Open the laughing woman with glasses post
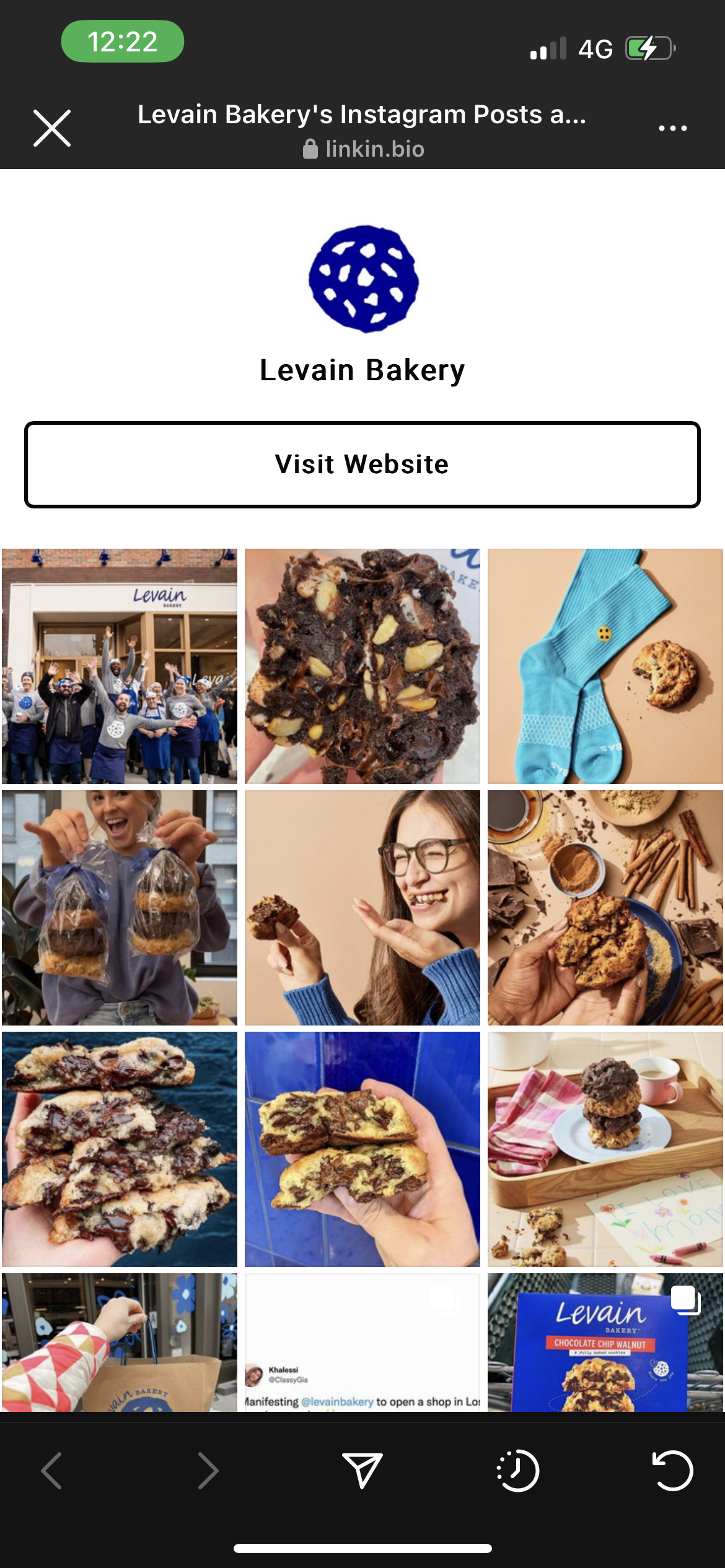The image size is (725, 1568). point(362,907)
